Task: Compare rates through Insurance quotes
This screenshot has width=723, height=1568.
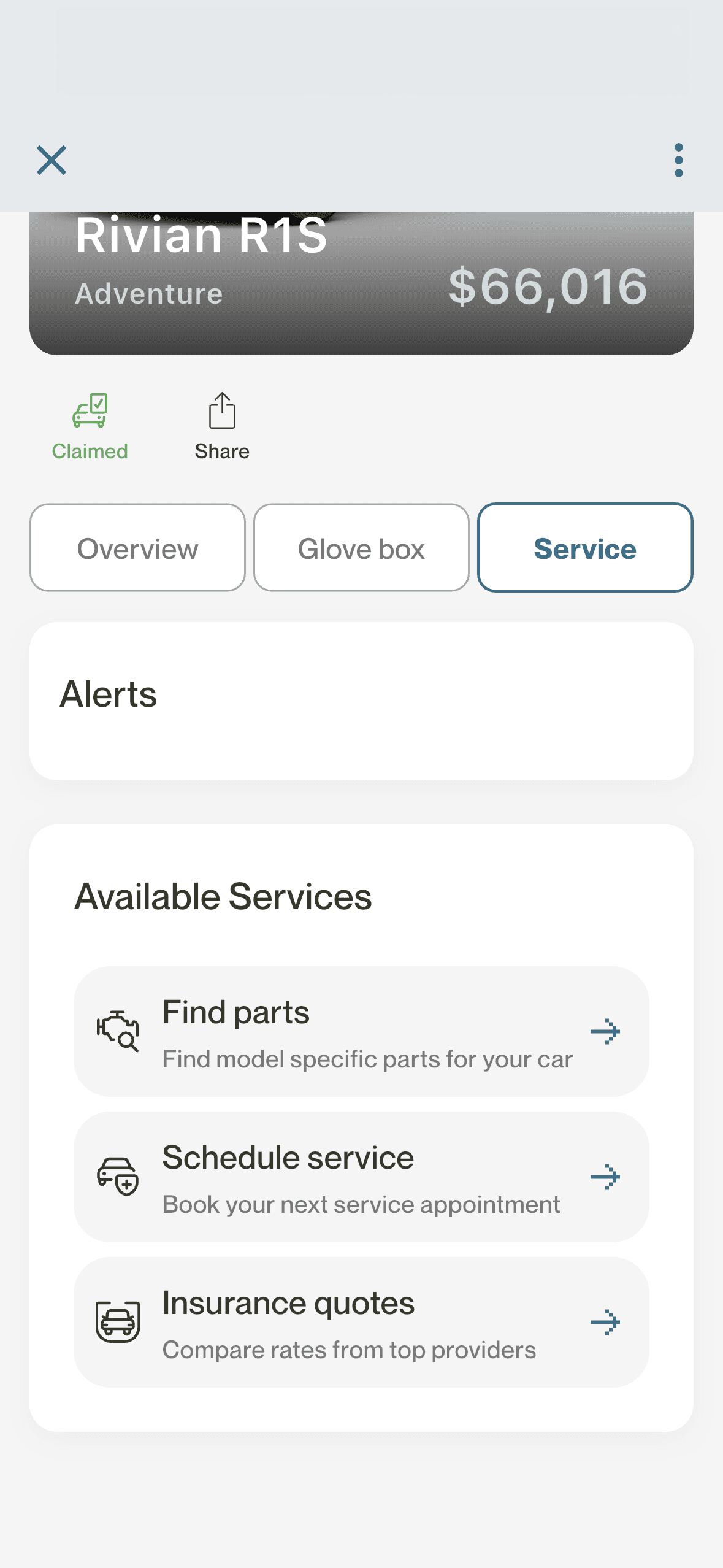Action: (x=361, y=1321)
